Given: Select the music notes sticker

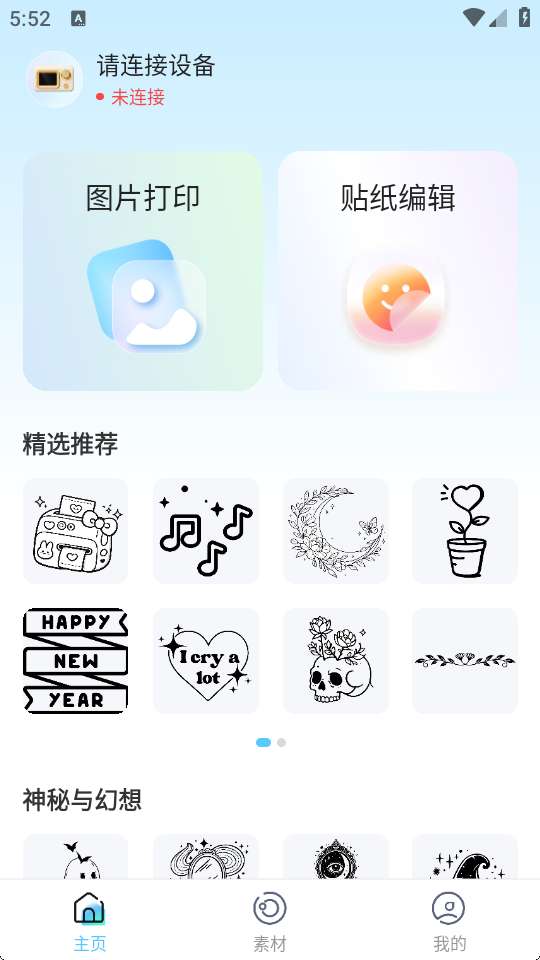Looking at the screenshot, I should click(x=206, y=531).
